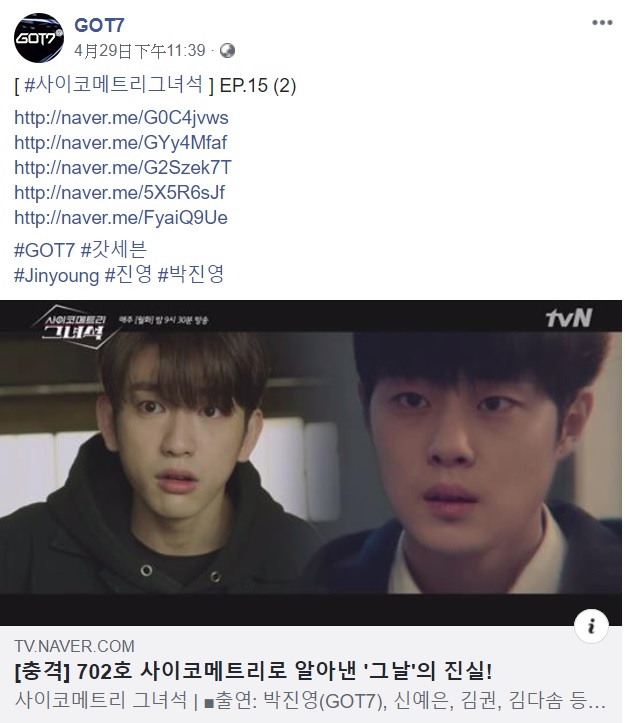This screenshot has width=625, height=723.
Task: Tap GOT7 profile picture
Action: (38, 37)
